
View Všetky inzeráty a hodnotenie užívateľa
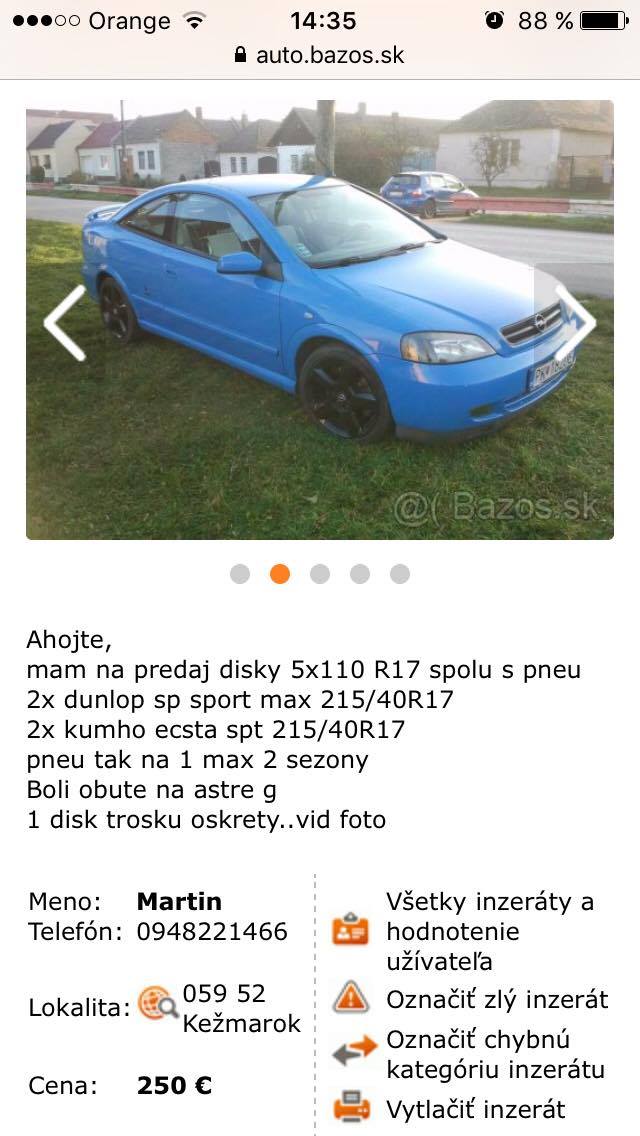(x=490, y=932)
